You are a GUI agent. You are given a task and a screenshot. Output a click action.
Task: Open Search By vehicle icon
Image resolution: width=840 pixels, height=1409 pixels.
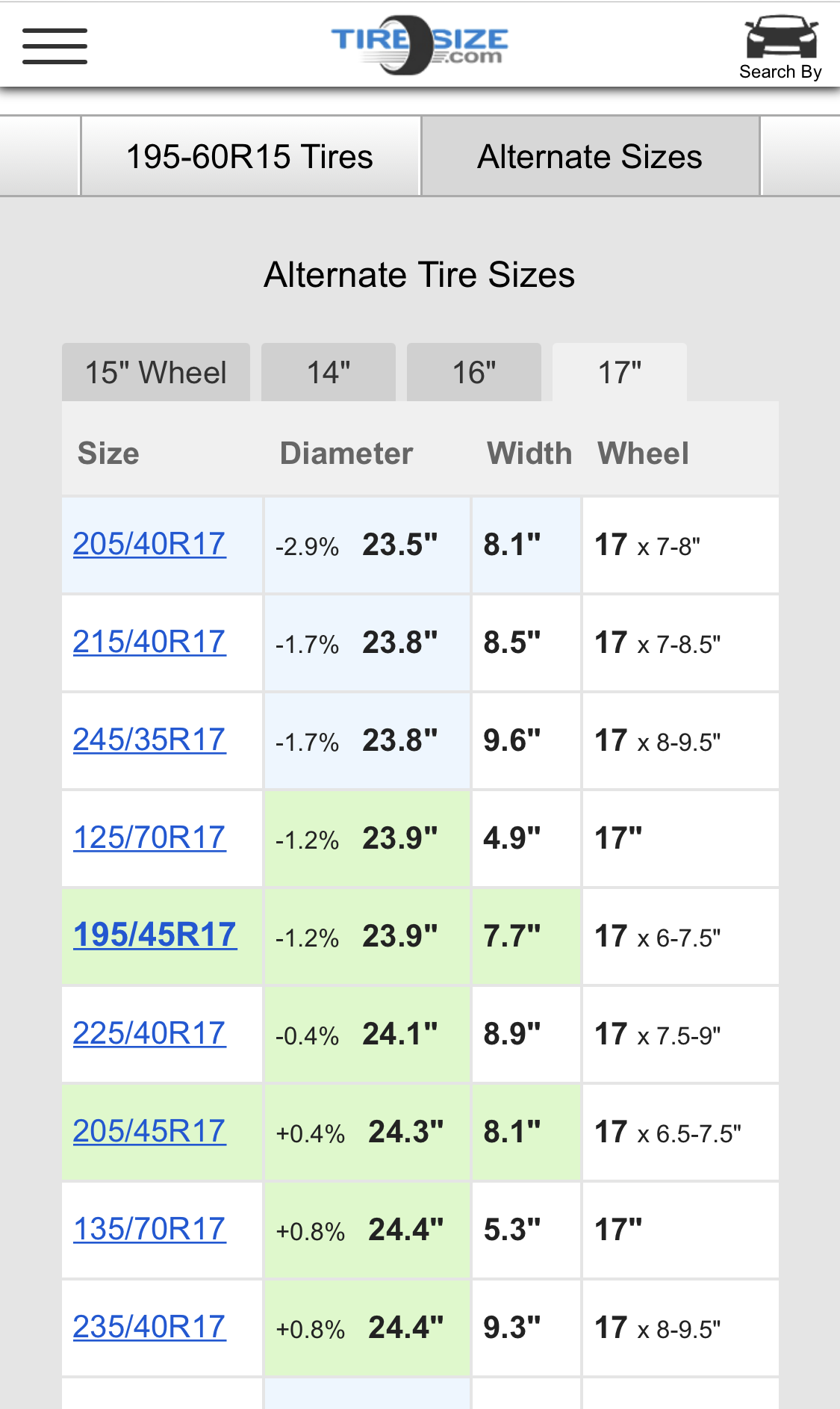click(x=781, y=47)
